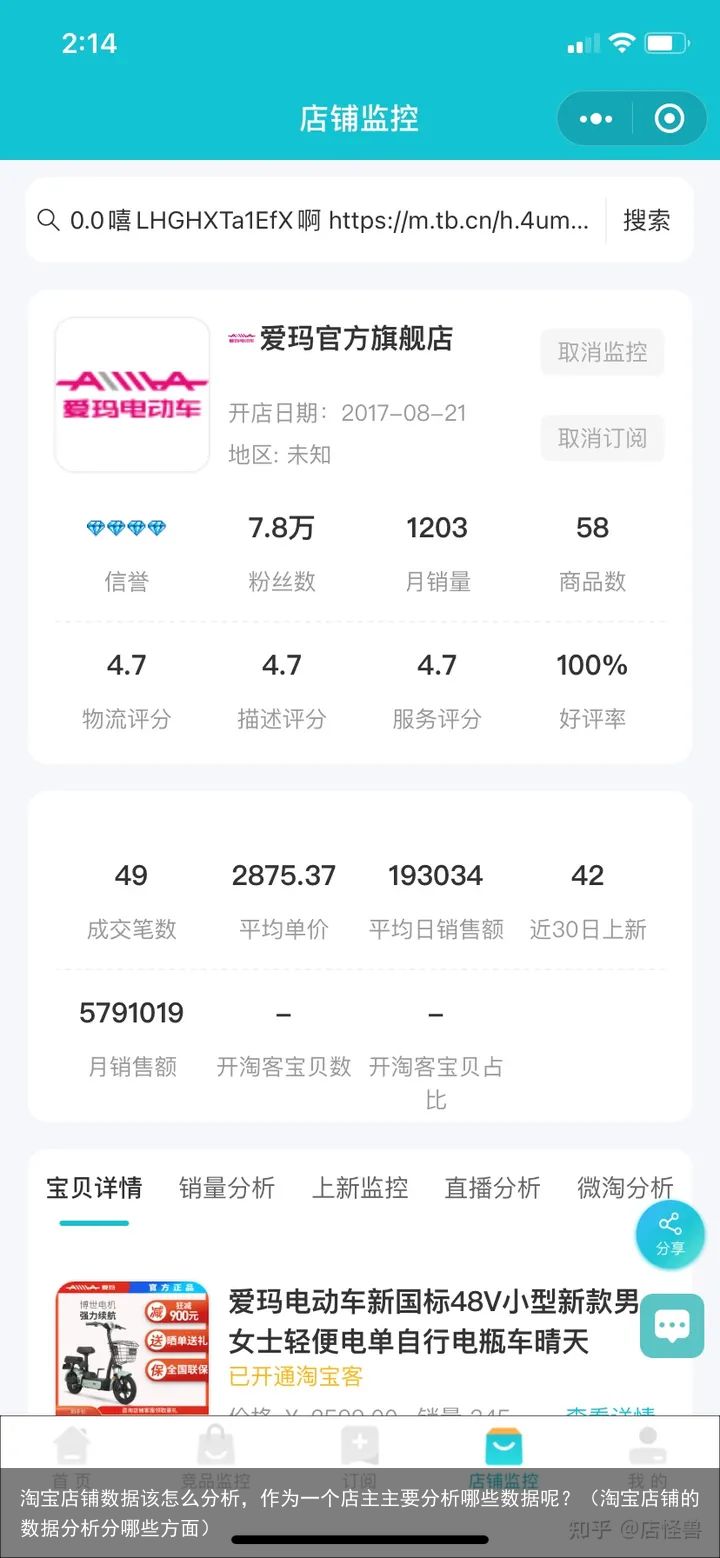Tap the 搜索 button
The height and width of the screenshot is (1558, 720).
tap(646, 220)
